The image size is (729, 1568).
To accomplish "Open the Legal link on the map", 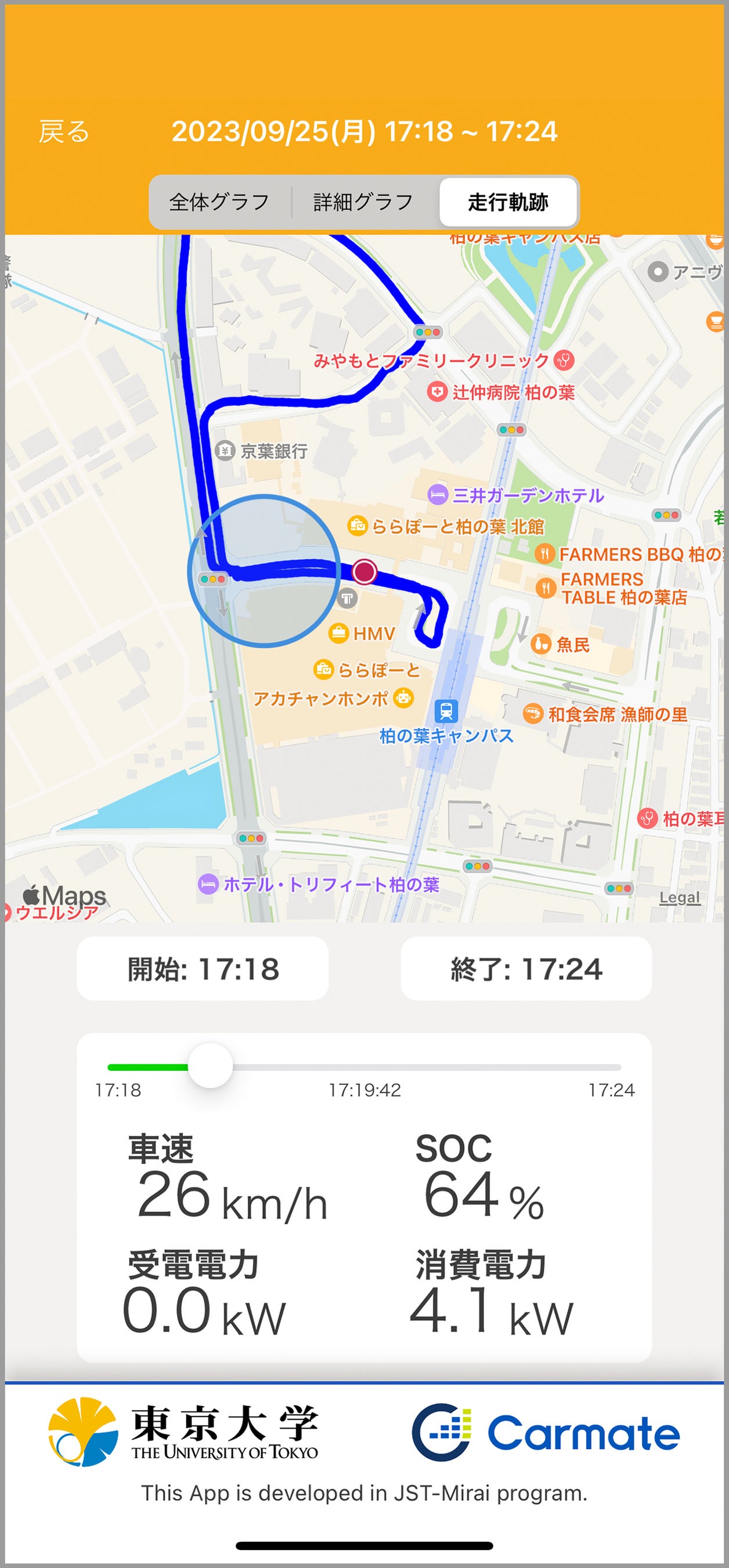I will [679, 898].
